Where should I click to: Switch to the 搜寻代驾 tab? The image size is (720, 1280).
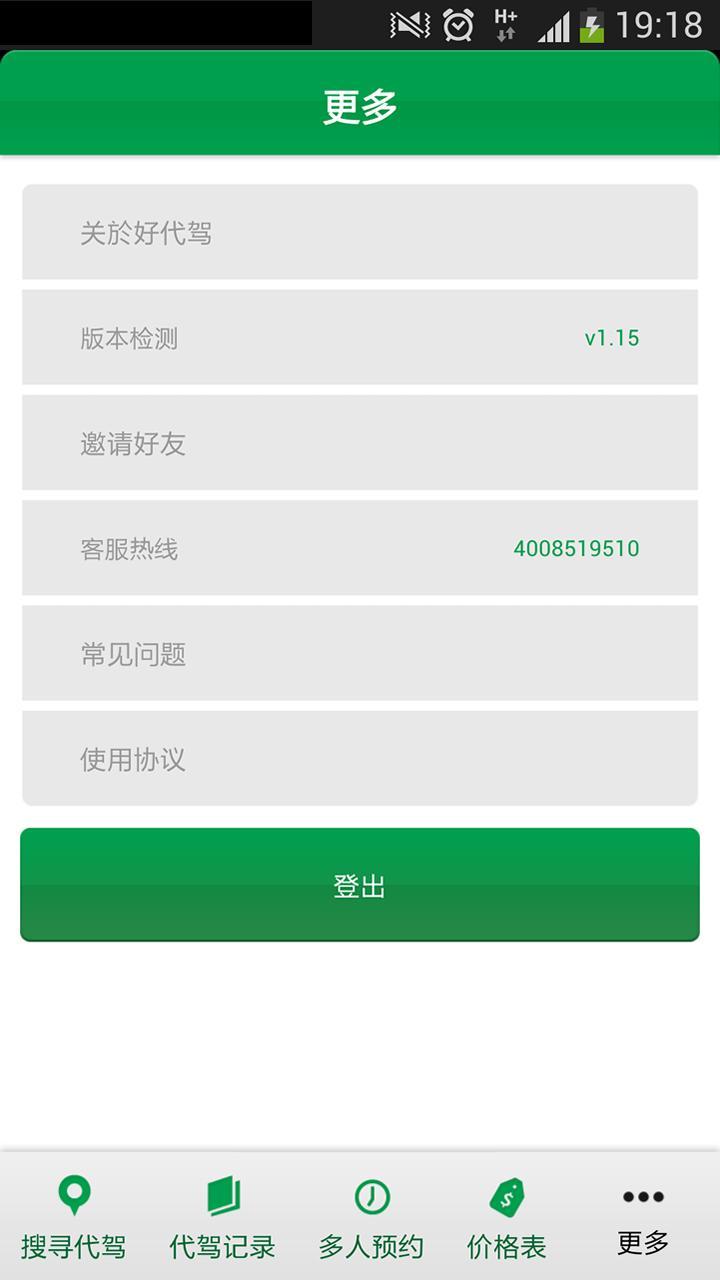72,1245
